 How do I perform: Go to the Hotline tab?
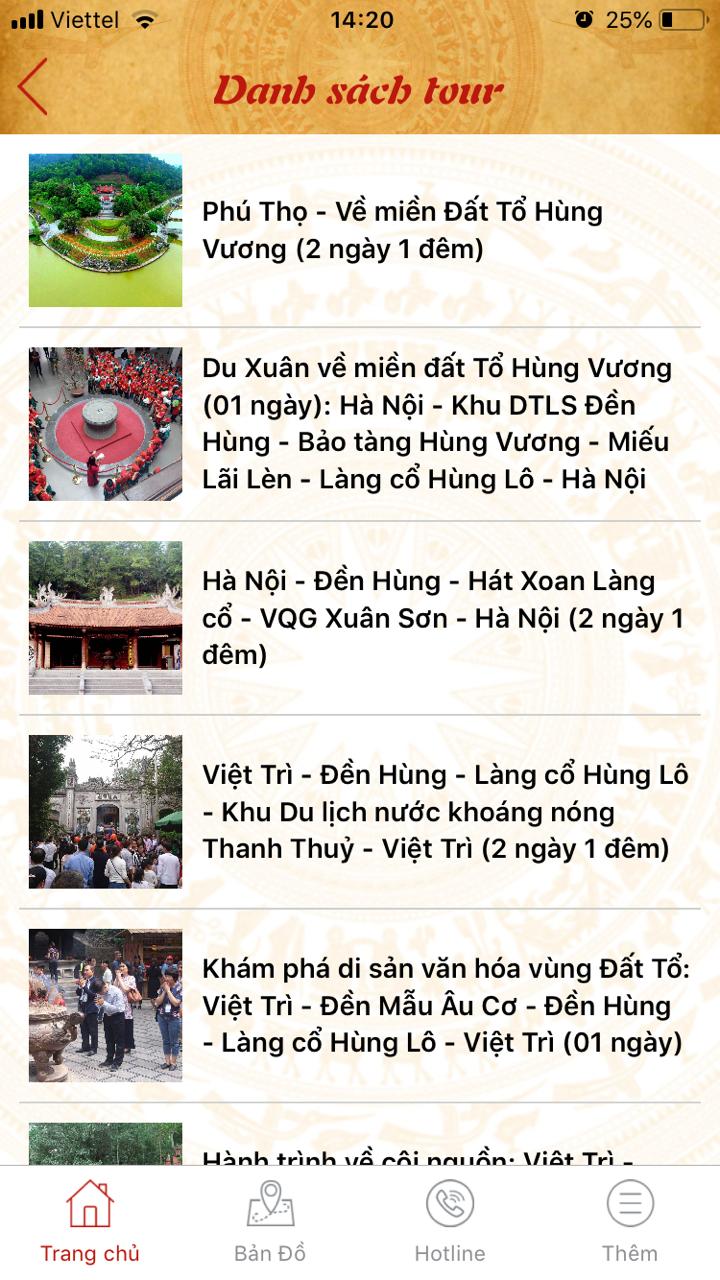450,1222
